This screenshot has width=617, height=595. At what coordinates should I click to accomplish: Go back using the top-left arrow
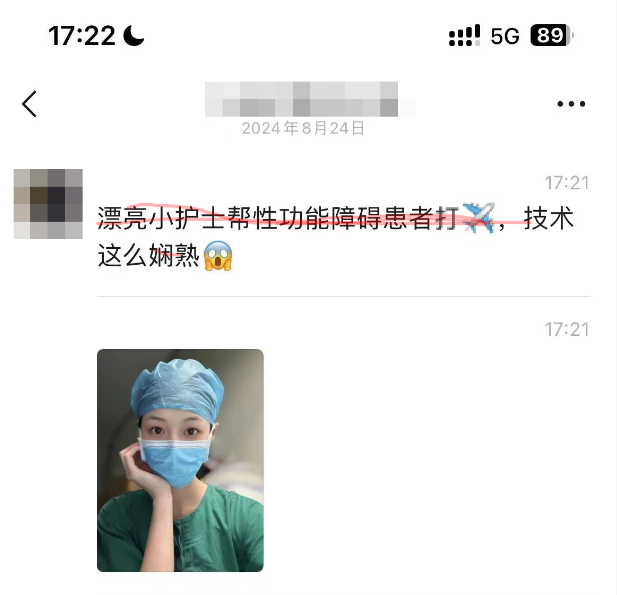pyautogui.click(x=30, y=103)
